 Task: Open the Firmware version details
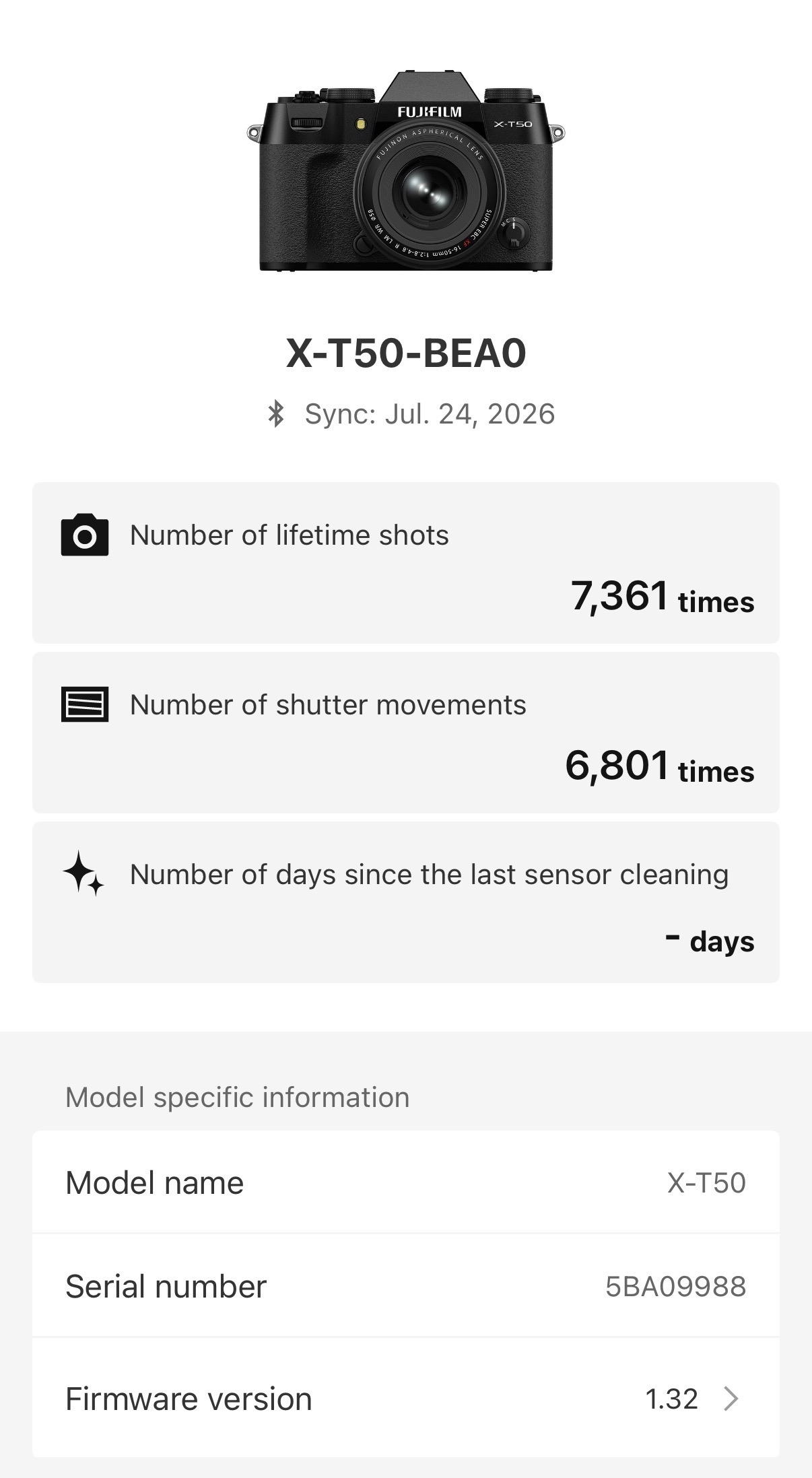405,1399
